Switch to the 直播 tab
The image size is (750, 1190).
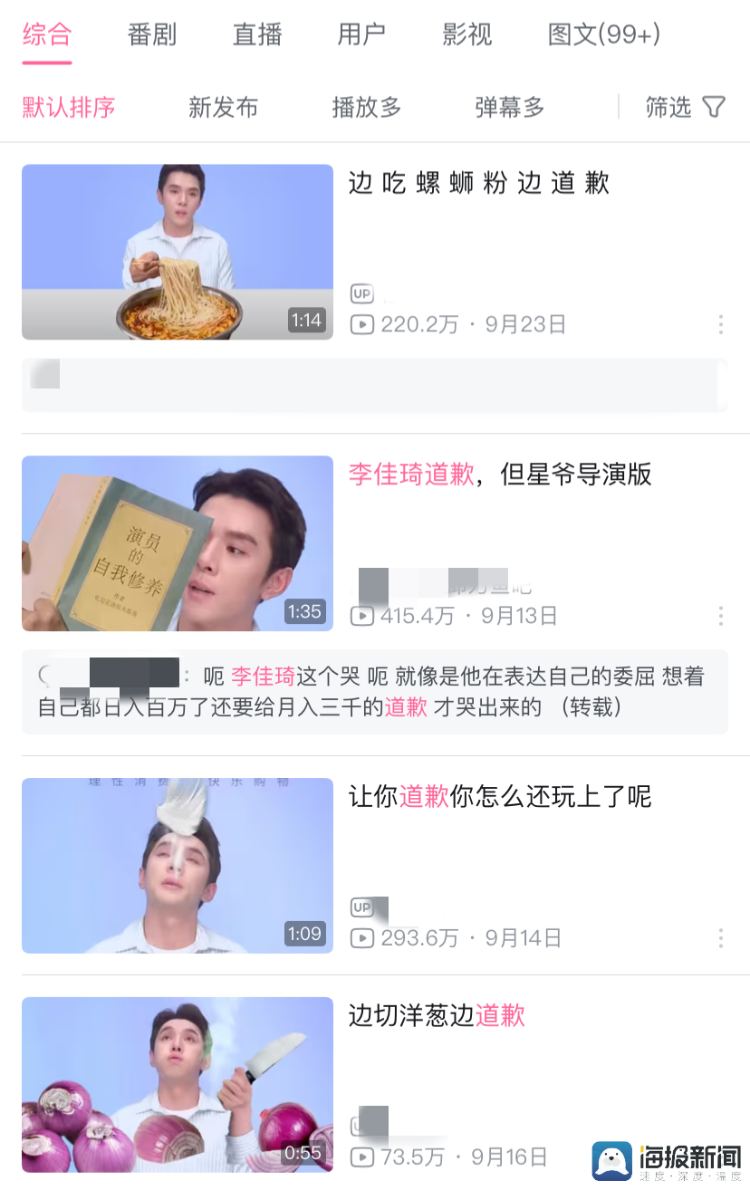(257, 35)
